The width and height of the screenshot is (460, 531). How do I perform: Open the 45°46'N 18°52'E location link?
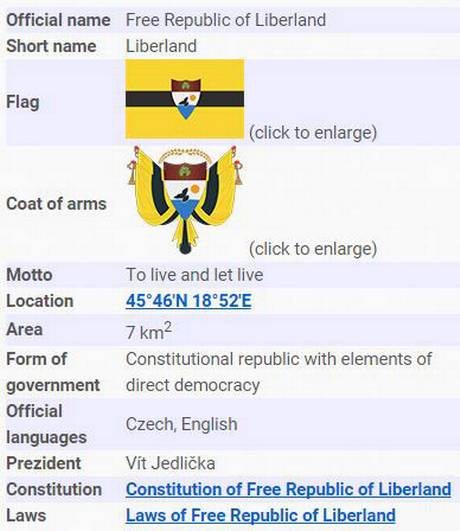click(x=188, y=301)
